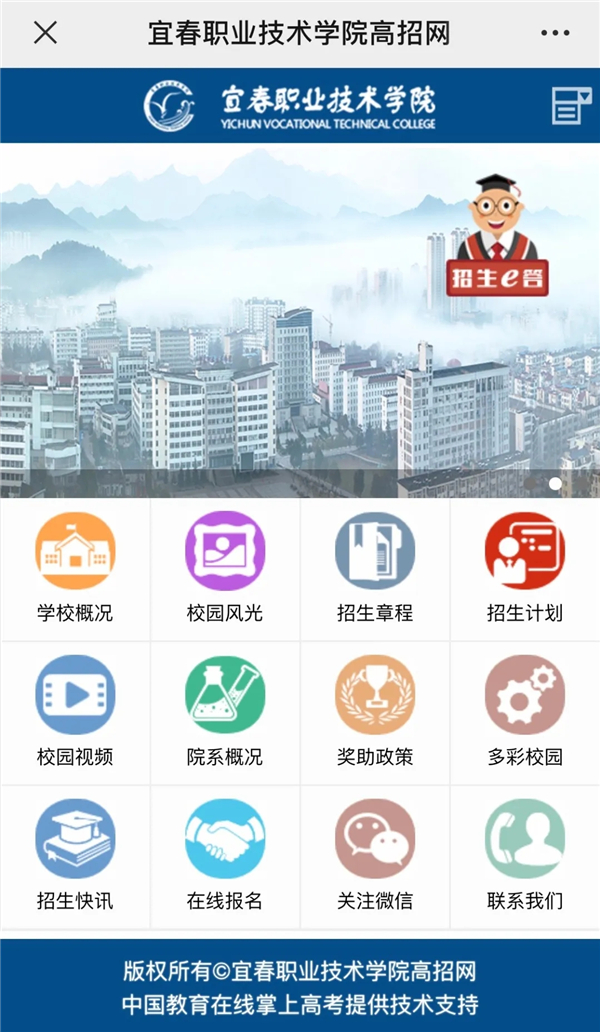Open the 招生e答 assistant mascot
Image resolution: width=600 pixels, height=1032 pixels.
click(497, 237)
